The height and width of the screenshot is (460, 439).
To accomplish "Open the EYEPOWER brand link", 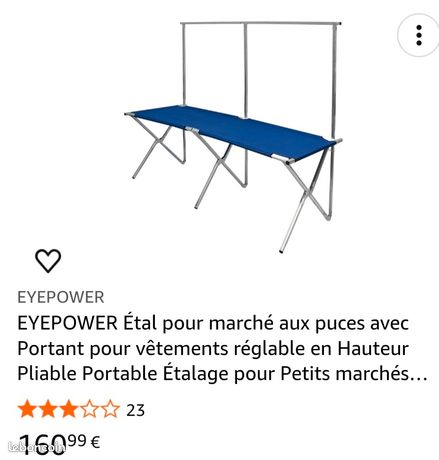I will 61,297.
